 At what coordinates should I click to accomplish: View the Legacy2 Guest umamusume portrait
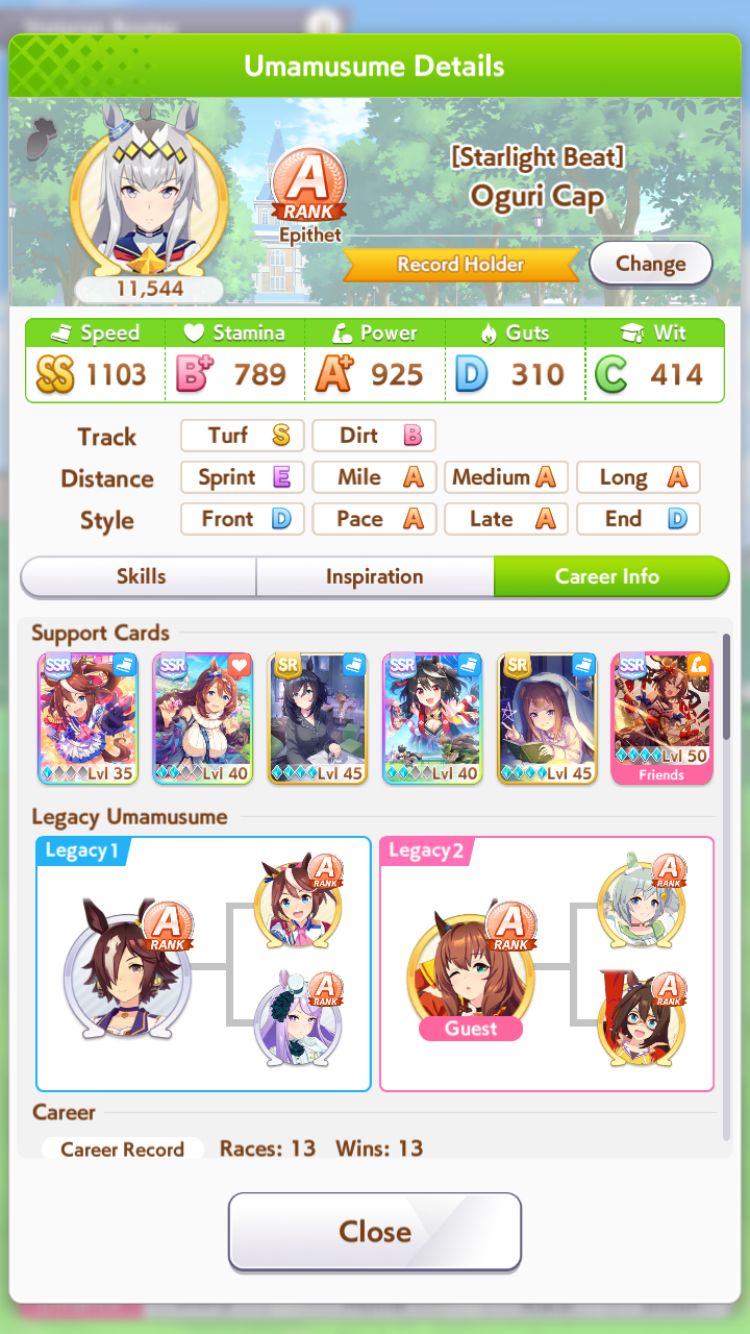pyautogui.click(x=471, y=970)
